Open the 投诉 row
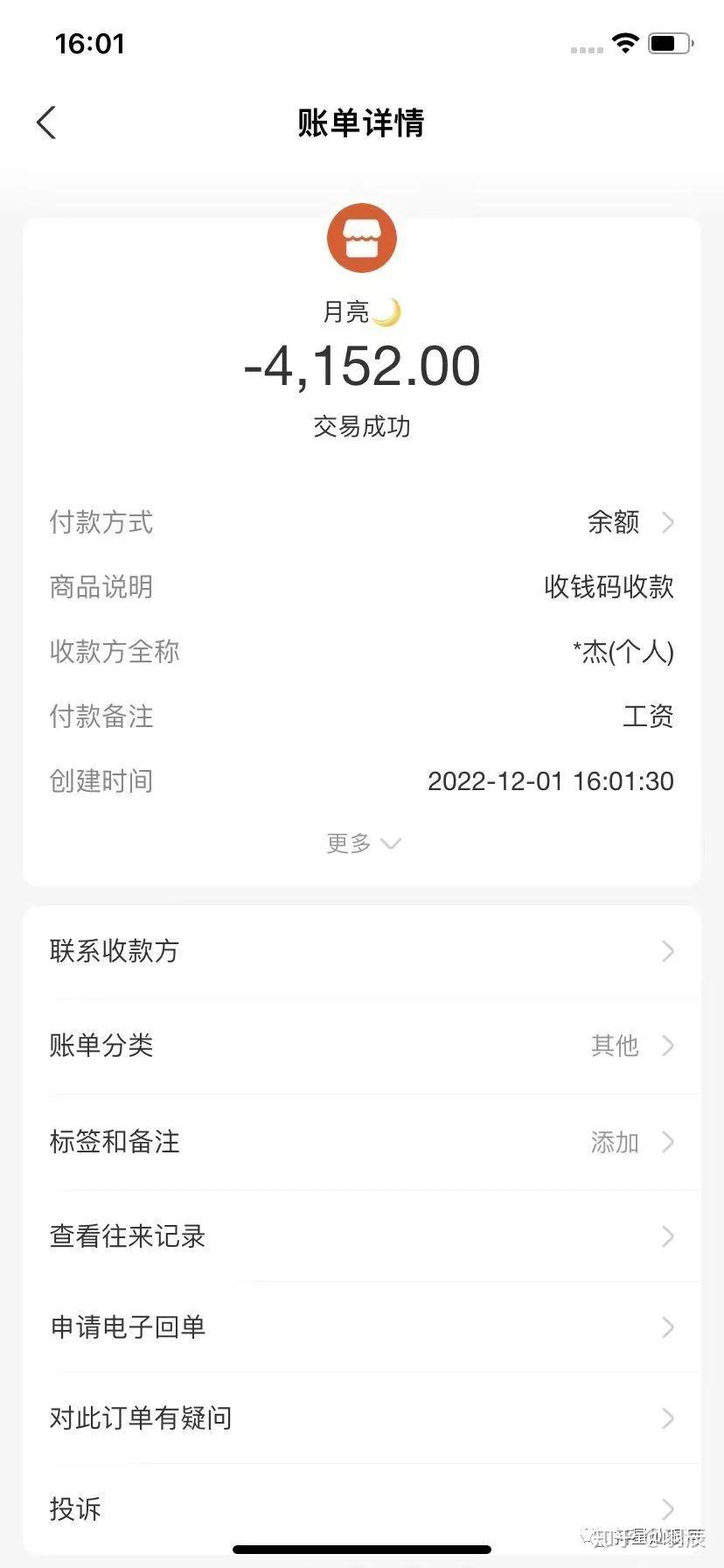This screenshot has height=1568, width=724. [362, 1509]
